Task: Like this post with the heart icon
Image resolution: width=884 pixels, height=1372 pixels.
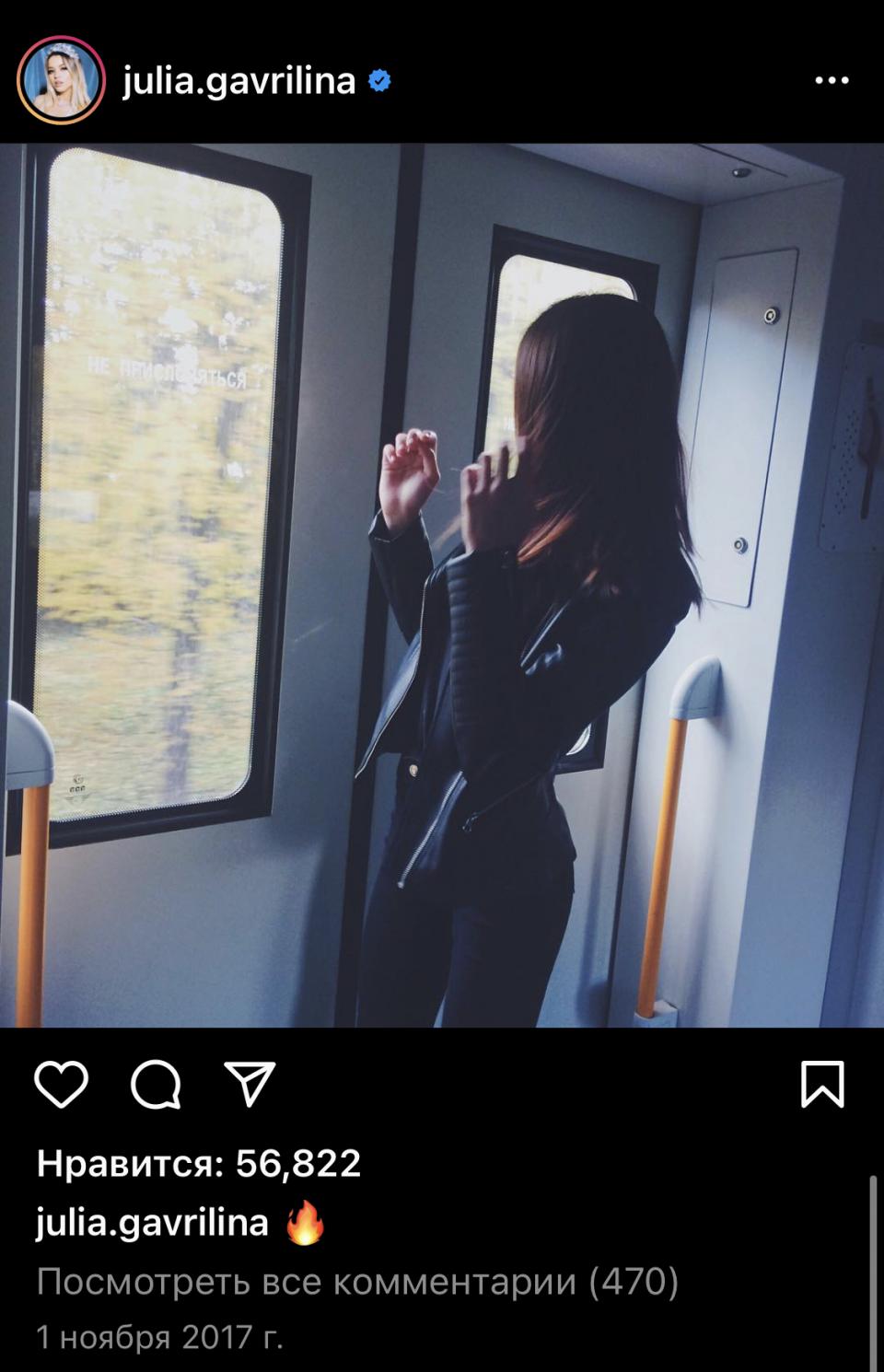Action: click(x=61, y=1084)
